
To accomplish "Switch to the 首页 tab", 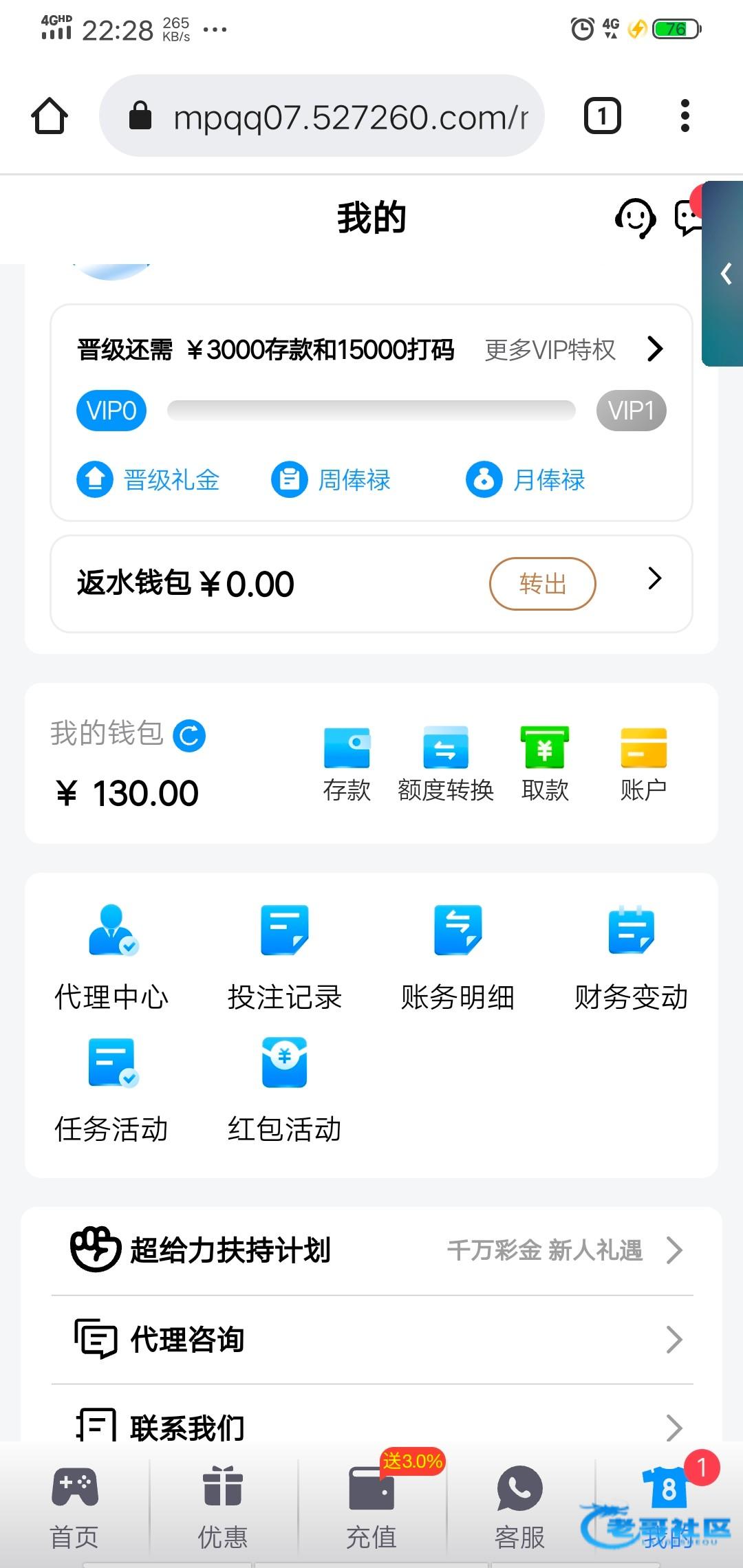I will pos(74,1507).
